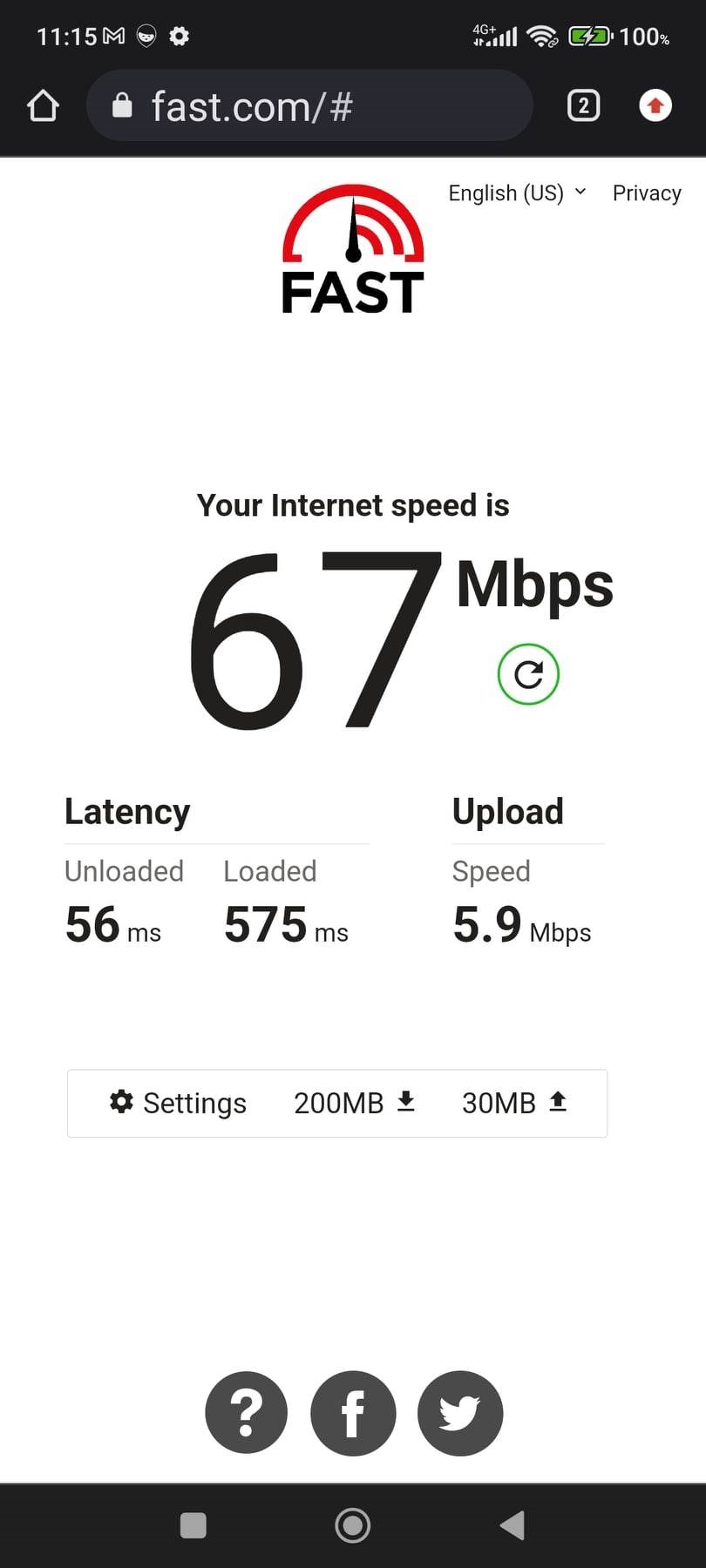Image resolution: width=706 pixels, height=1568 pixels.
Task: Expand the English (US) language dropdown
Action: [x=517, y=193]
